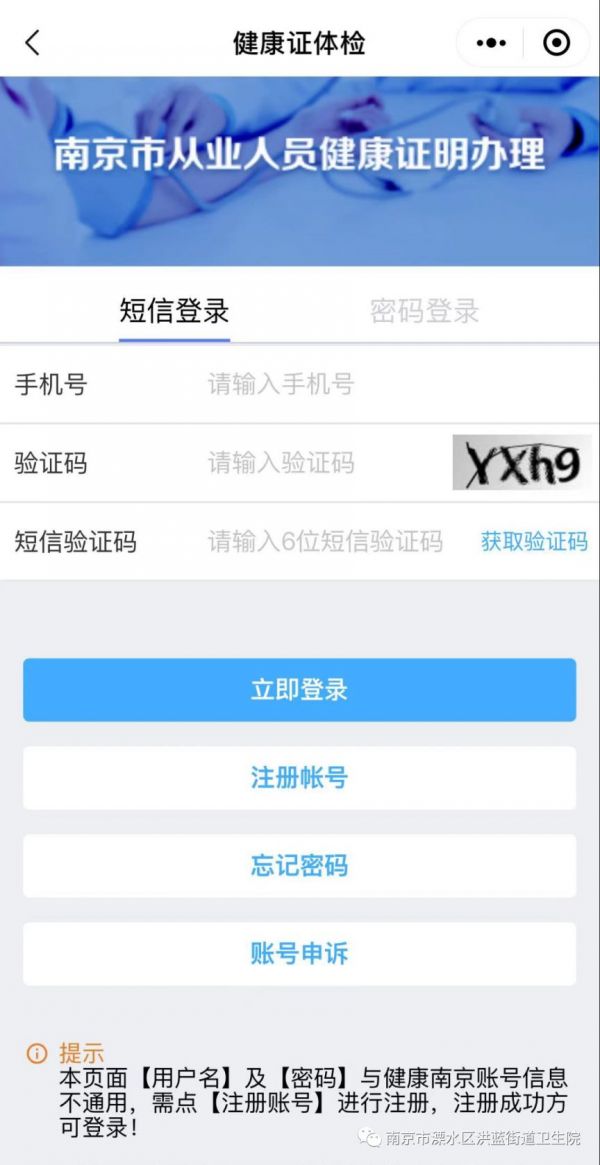
Task: Open 注册帐号 to register
Action: pyautogui.click(x=299, y=778)
